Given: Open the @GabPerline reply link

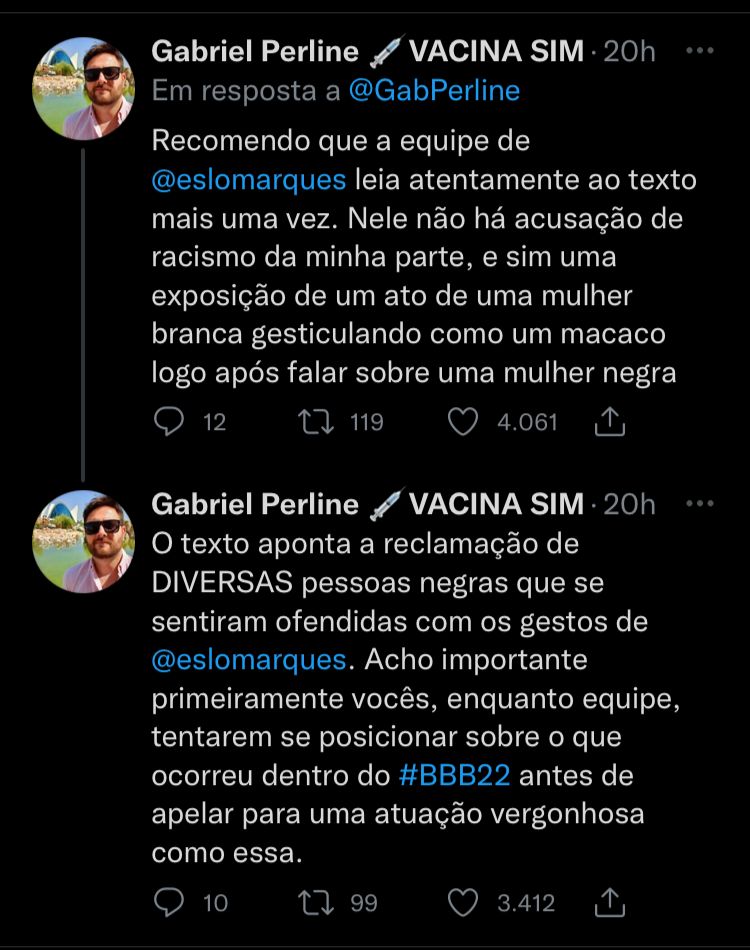Looking at the screenshot, I should tap(434, 91).
